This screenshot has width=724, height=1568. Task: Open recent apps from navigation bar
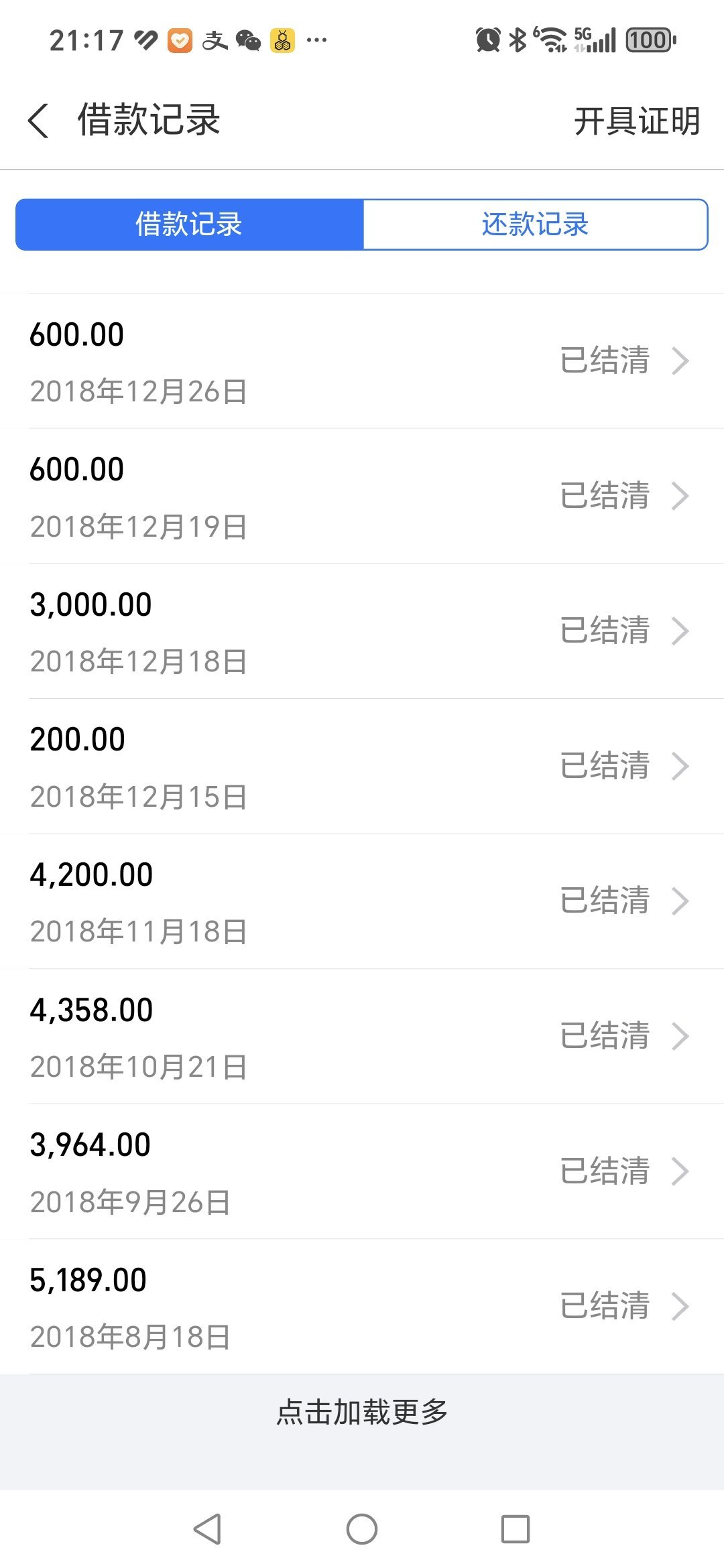516,1529
